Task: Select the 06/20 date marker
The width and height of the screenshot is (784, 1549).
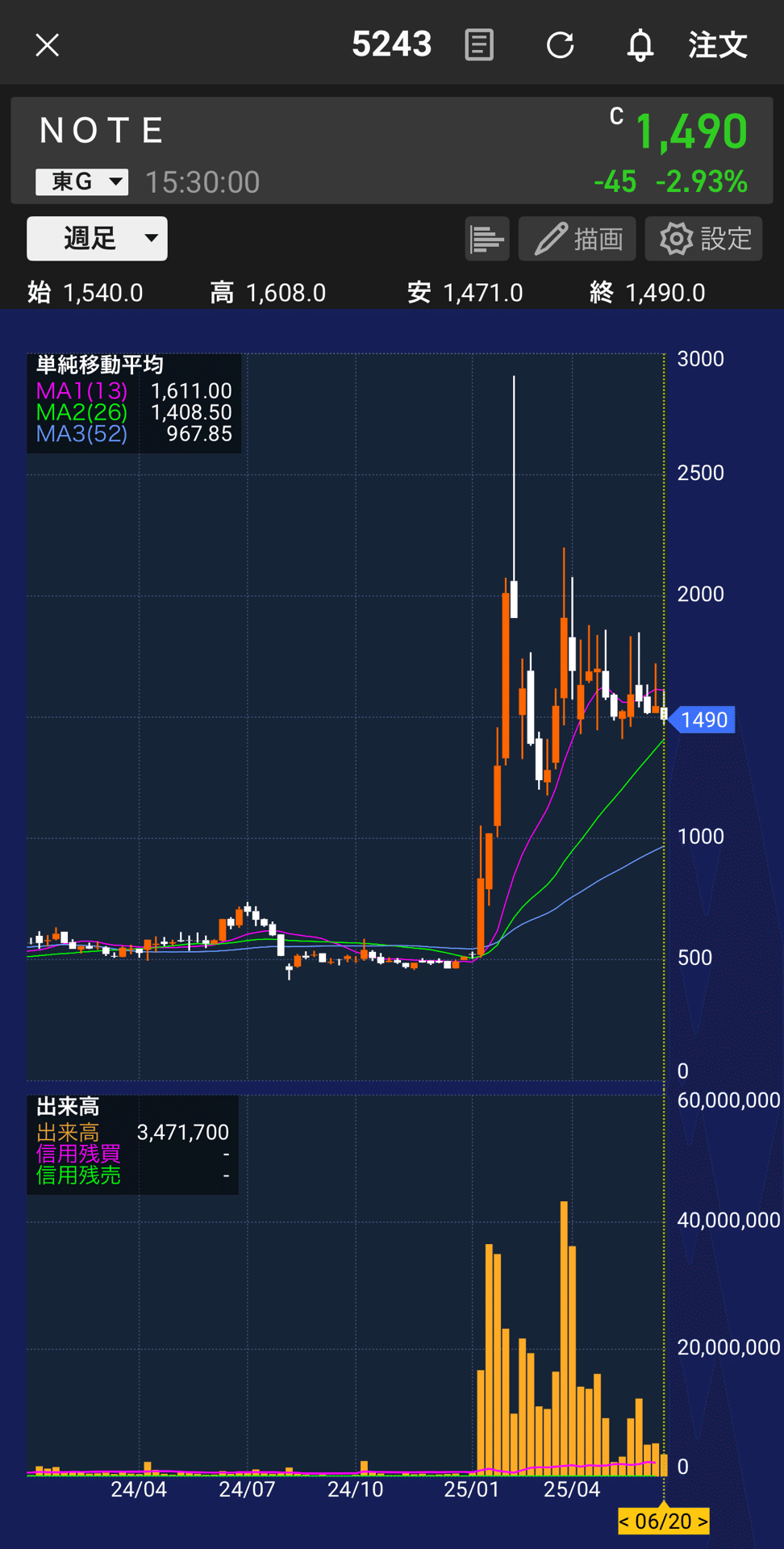Action: pos(663,1522)
